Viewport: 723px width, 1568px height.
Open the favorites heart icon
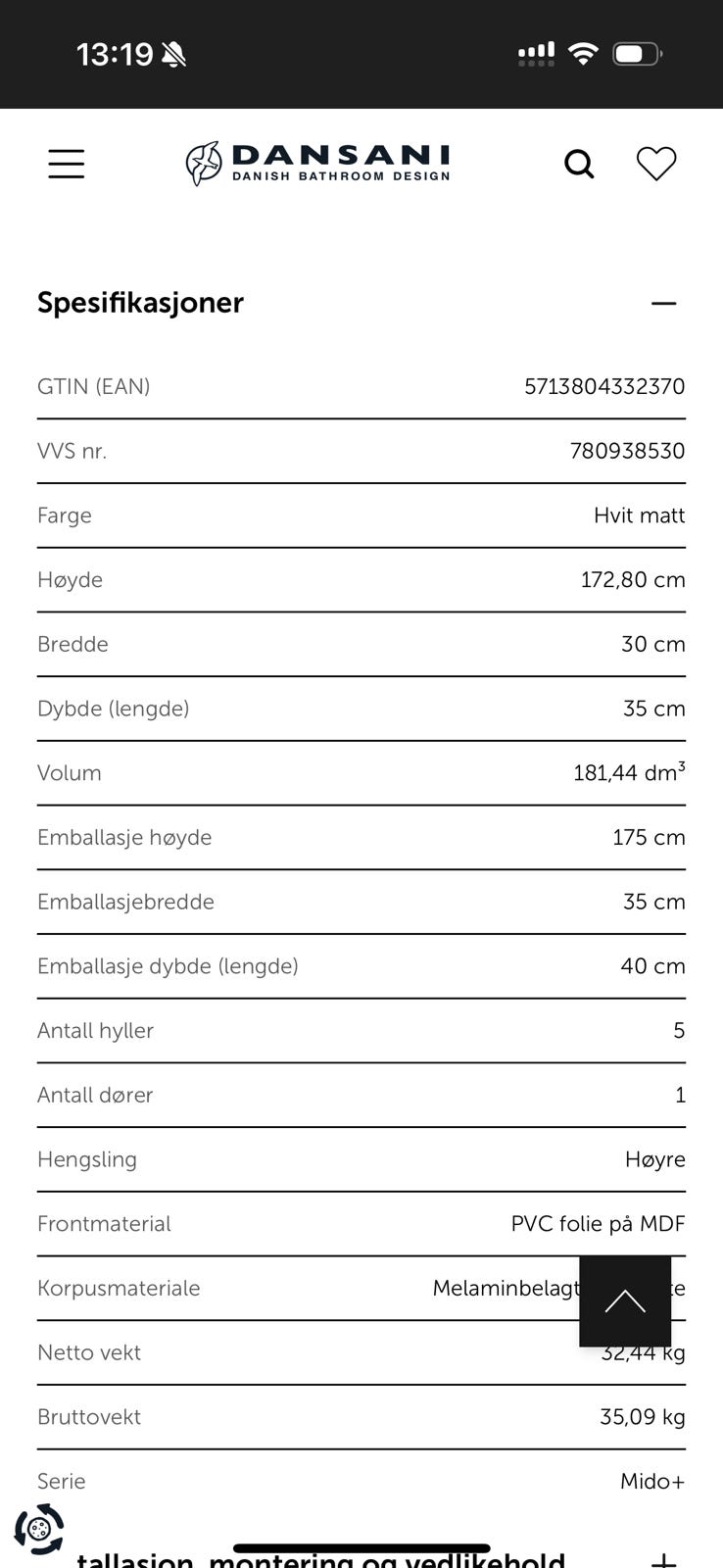(x=656, y=164)
